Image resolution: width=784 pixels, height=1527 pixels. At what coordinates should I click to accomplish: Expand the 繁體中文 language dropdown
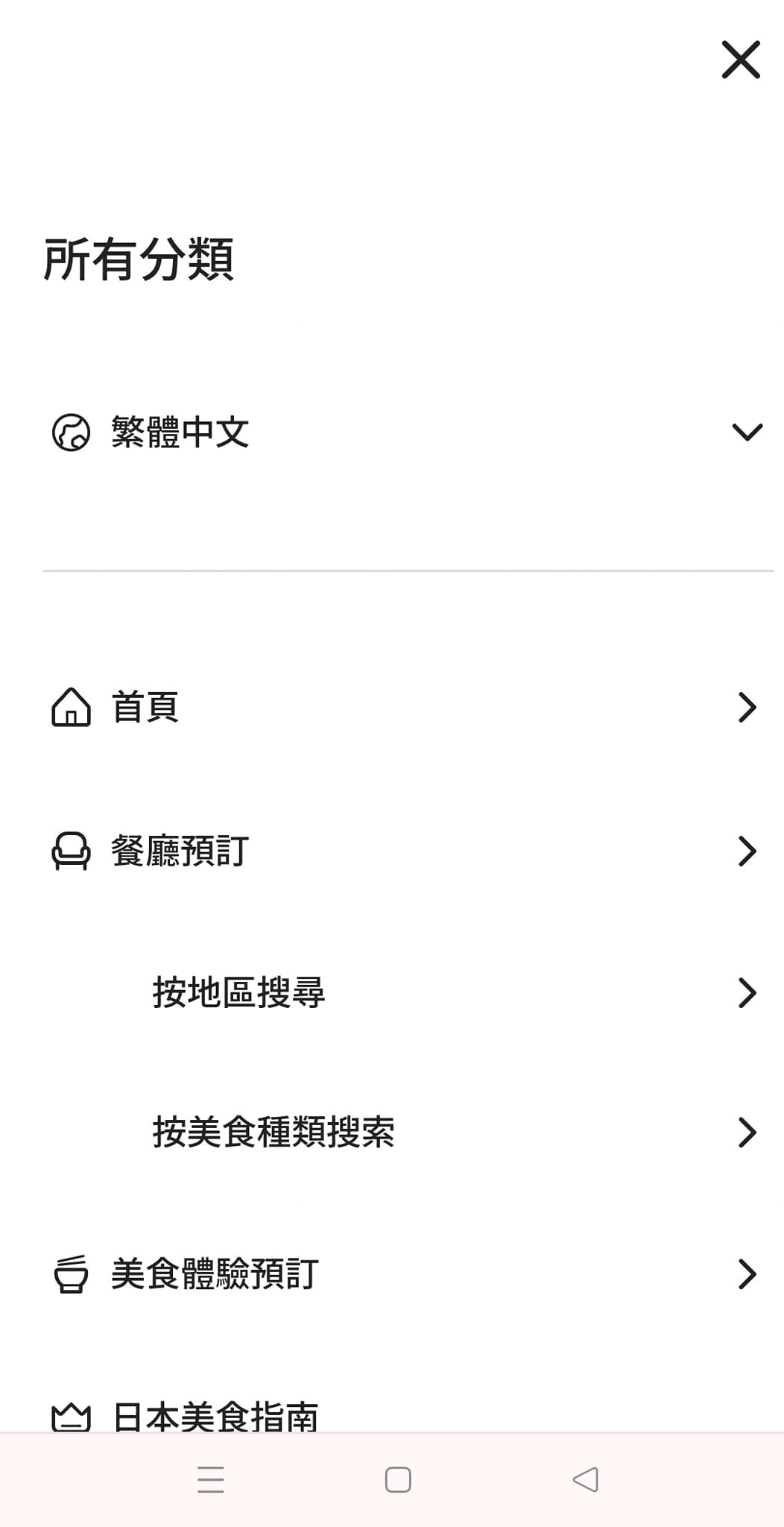(408, 432)
